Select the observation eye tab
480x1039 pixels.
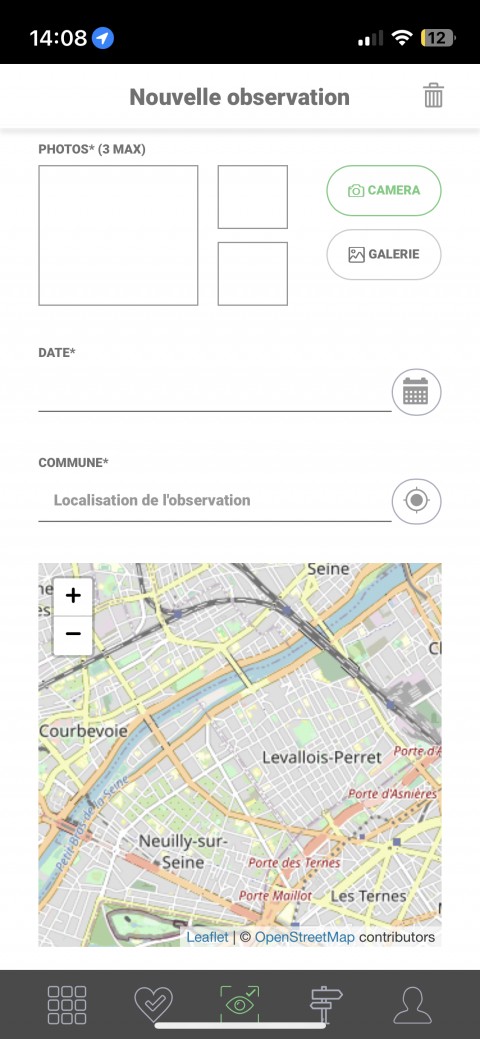[x=239, y=1005]
